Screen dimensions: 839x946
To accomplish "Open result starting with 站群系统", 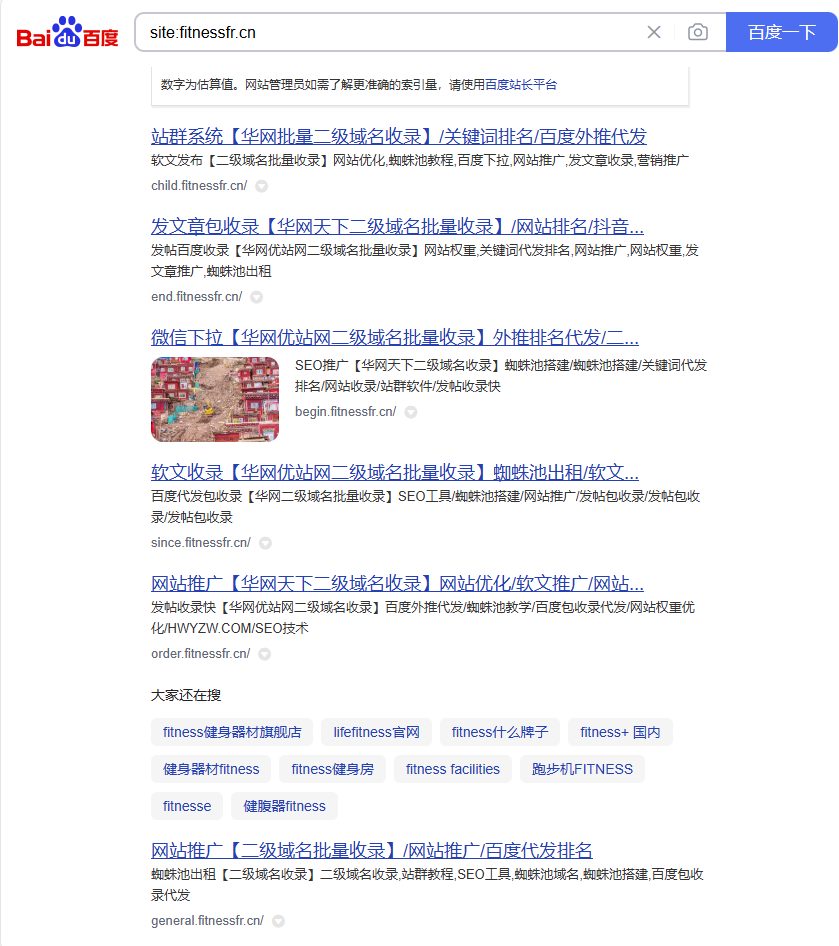I will (x=398, y=137).
